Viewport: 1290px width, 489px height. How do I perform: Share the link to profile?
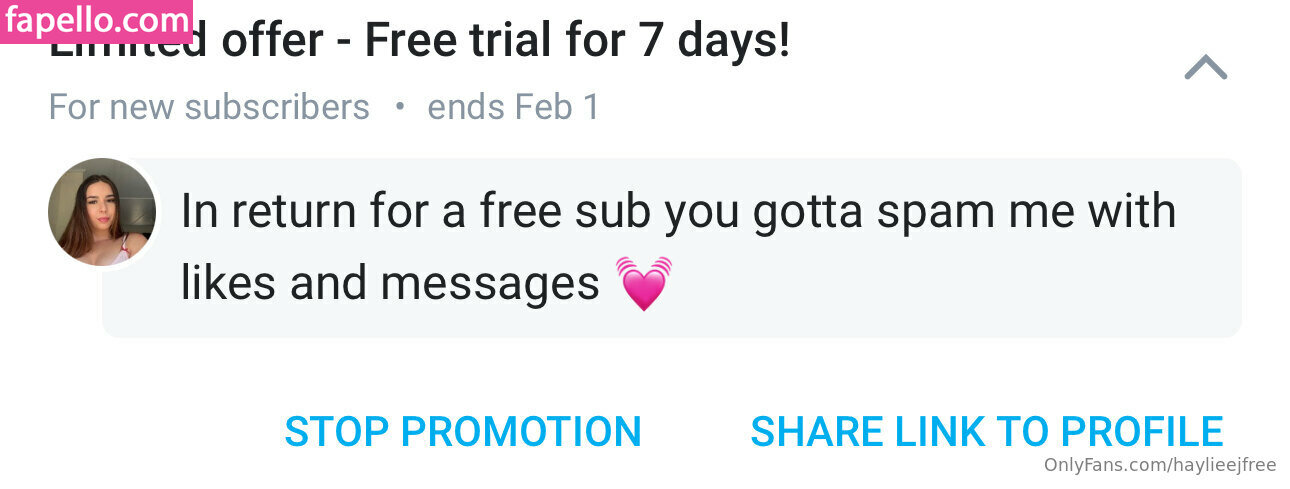point(986,431)
